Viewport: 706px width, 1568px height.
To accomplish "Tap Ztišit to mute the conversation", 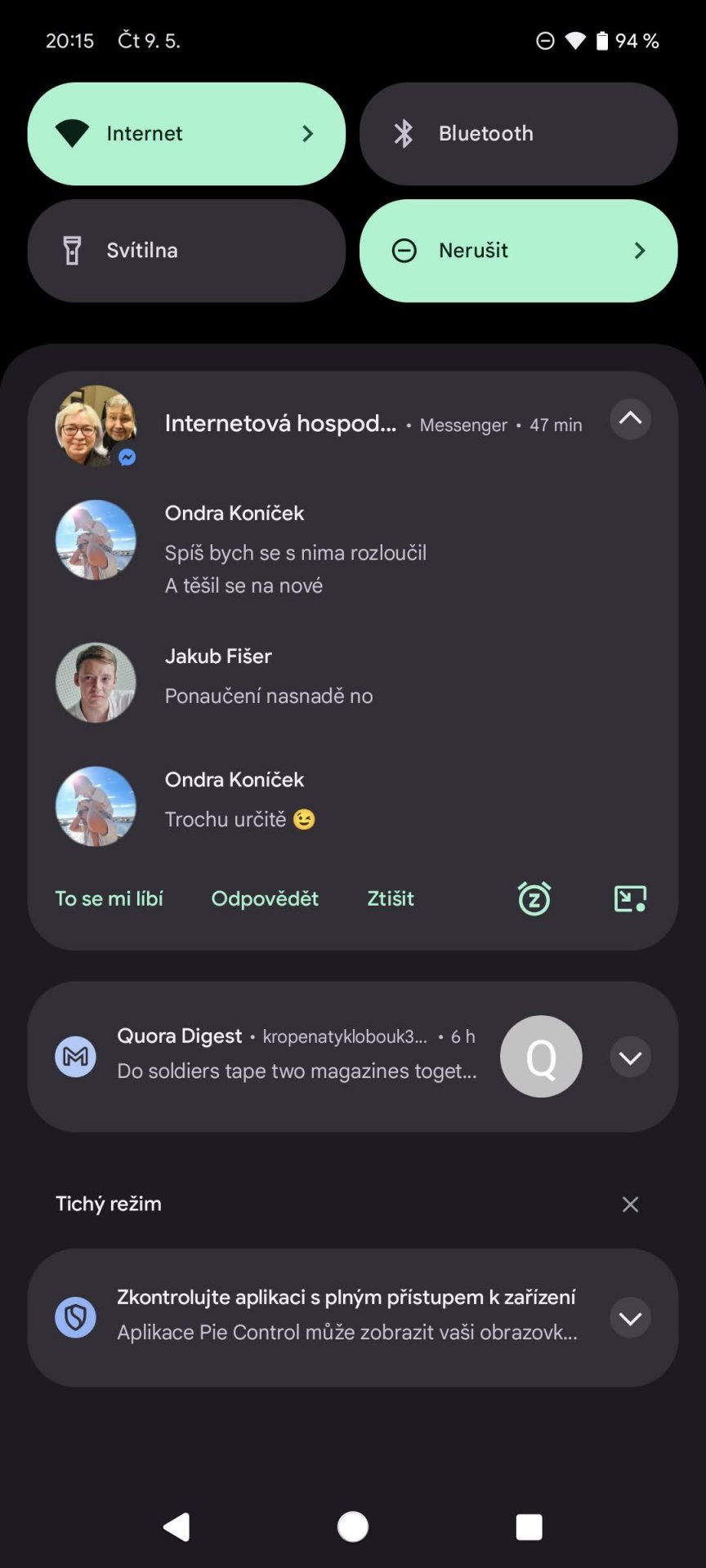I will 391,898.
